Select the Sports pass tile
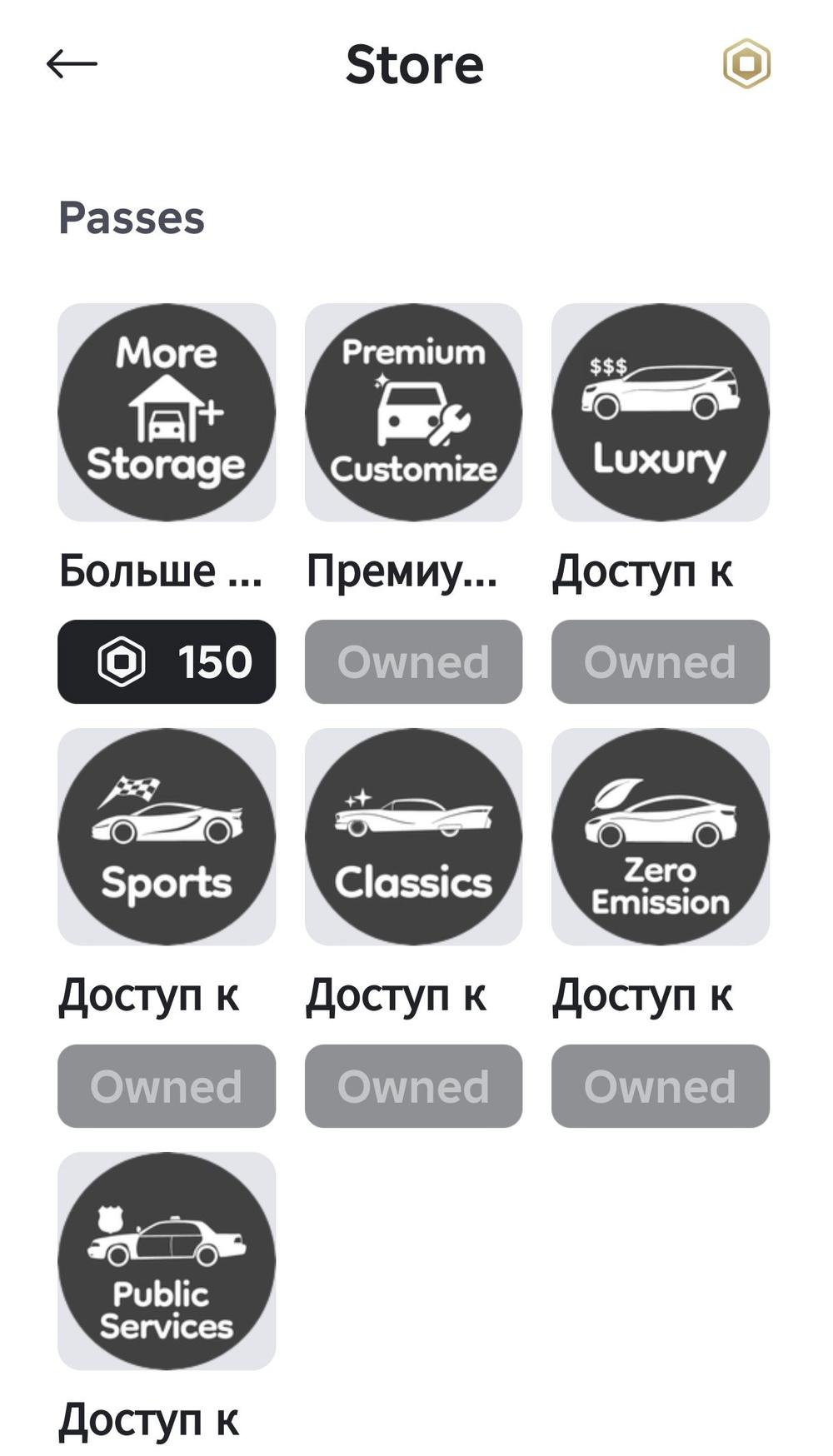The image size is (833, 1456). click(167, 837)
